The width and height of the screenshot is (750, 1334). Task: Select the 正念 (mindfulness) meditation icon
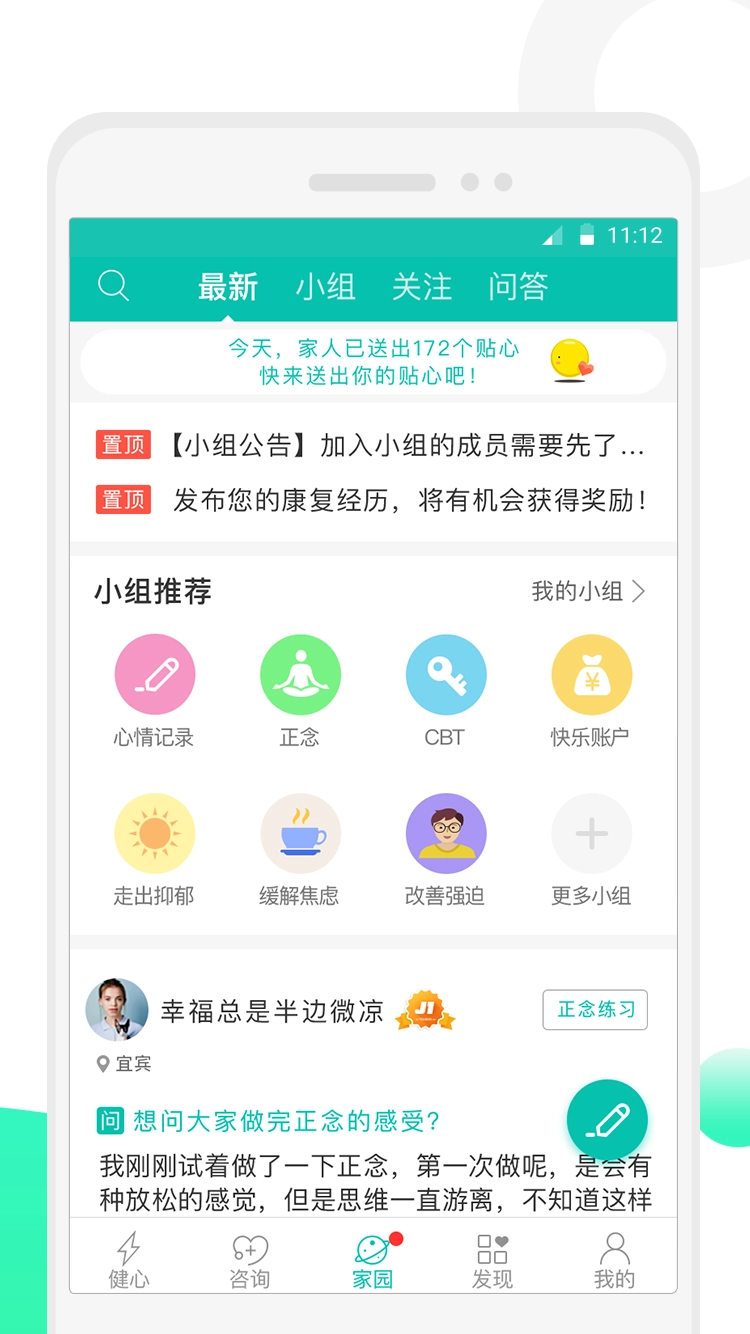(300, 673)
